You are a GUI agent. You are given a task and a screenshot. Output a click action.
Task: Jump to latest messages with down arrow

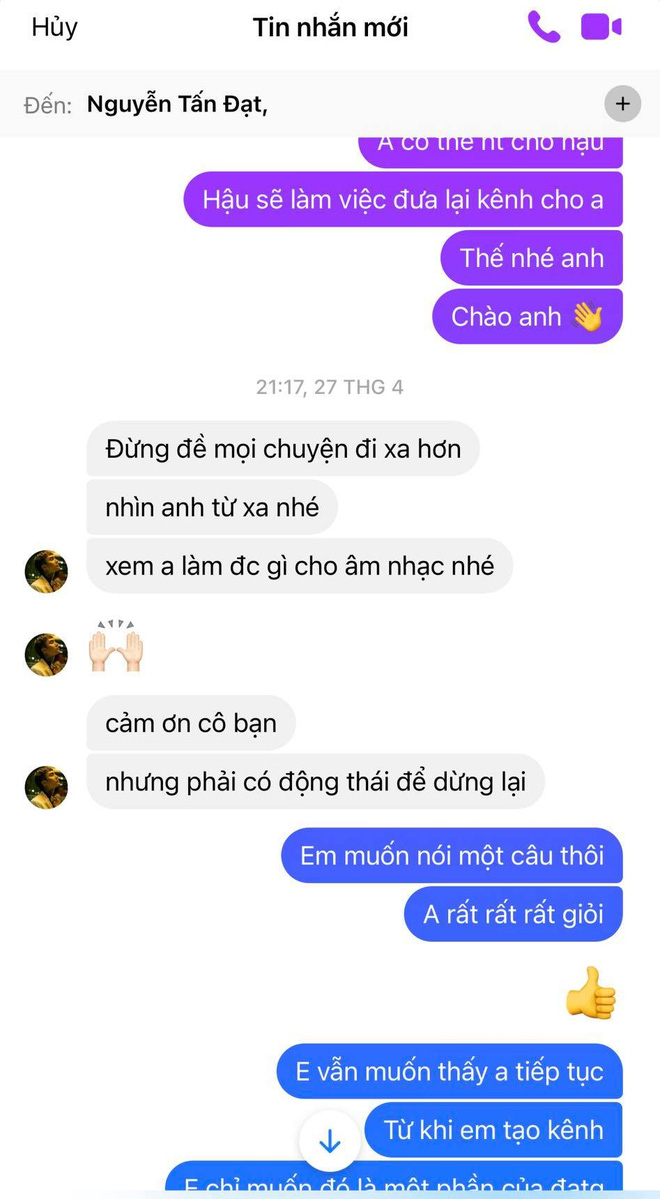[x=330, y=1140]
